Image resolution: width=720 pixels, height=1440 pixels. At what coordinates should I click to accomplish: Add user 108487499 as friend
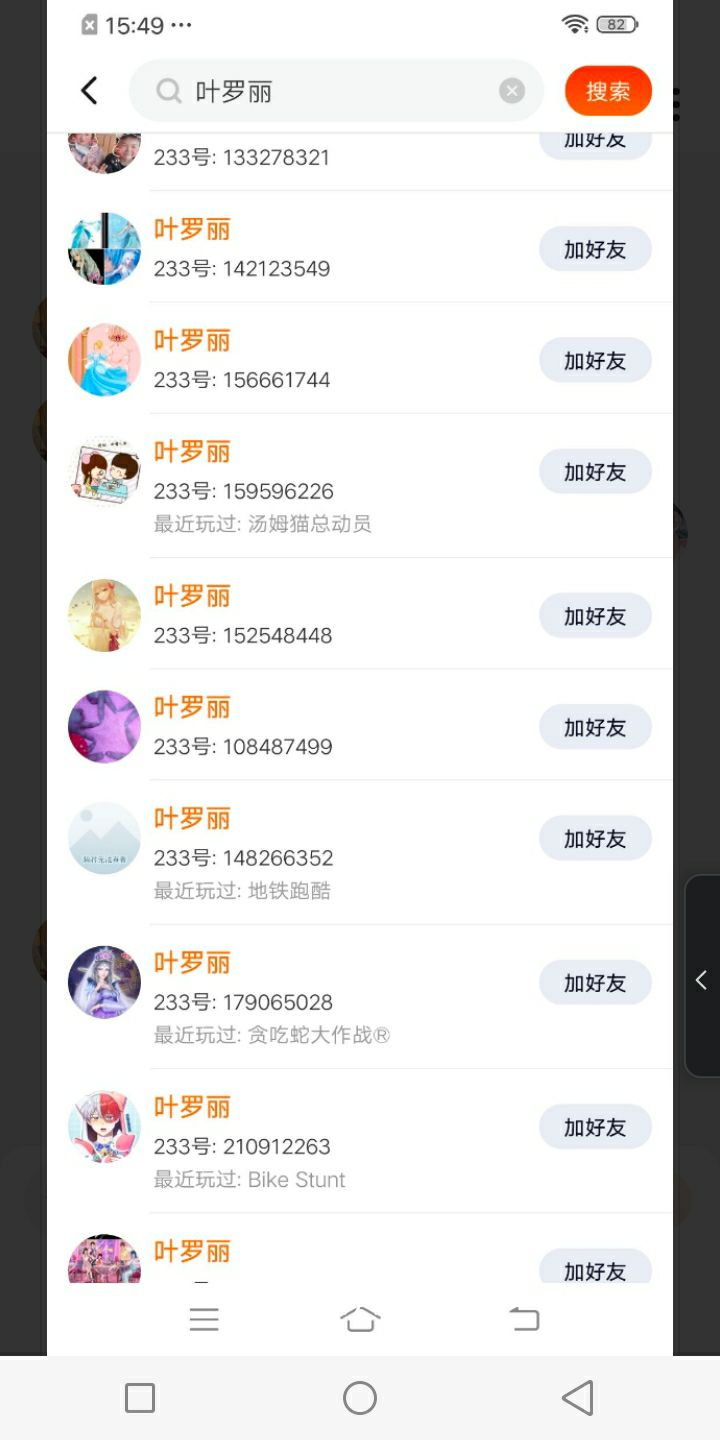click(595, 727)
